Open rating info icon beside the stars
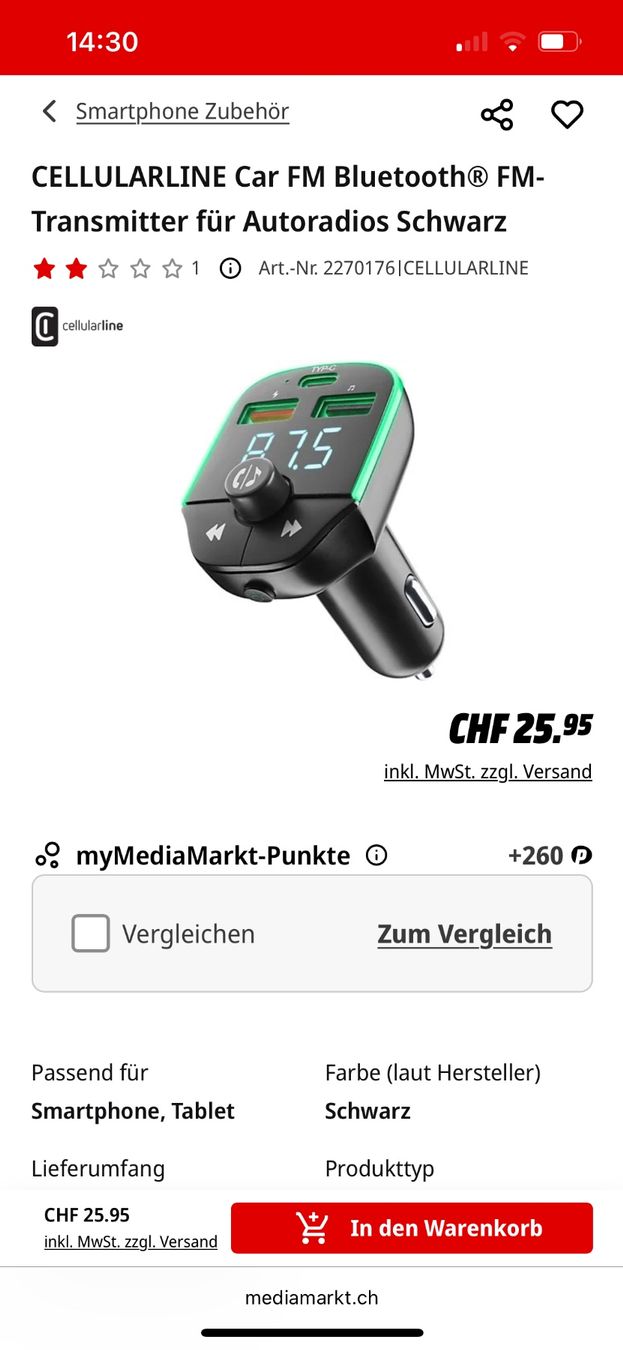Screen dimensions: 623x1350 [230, 268]
